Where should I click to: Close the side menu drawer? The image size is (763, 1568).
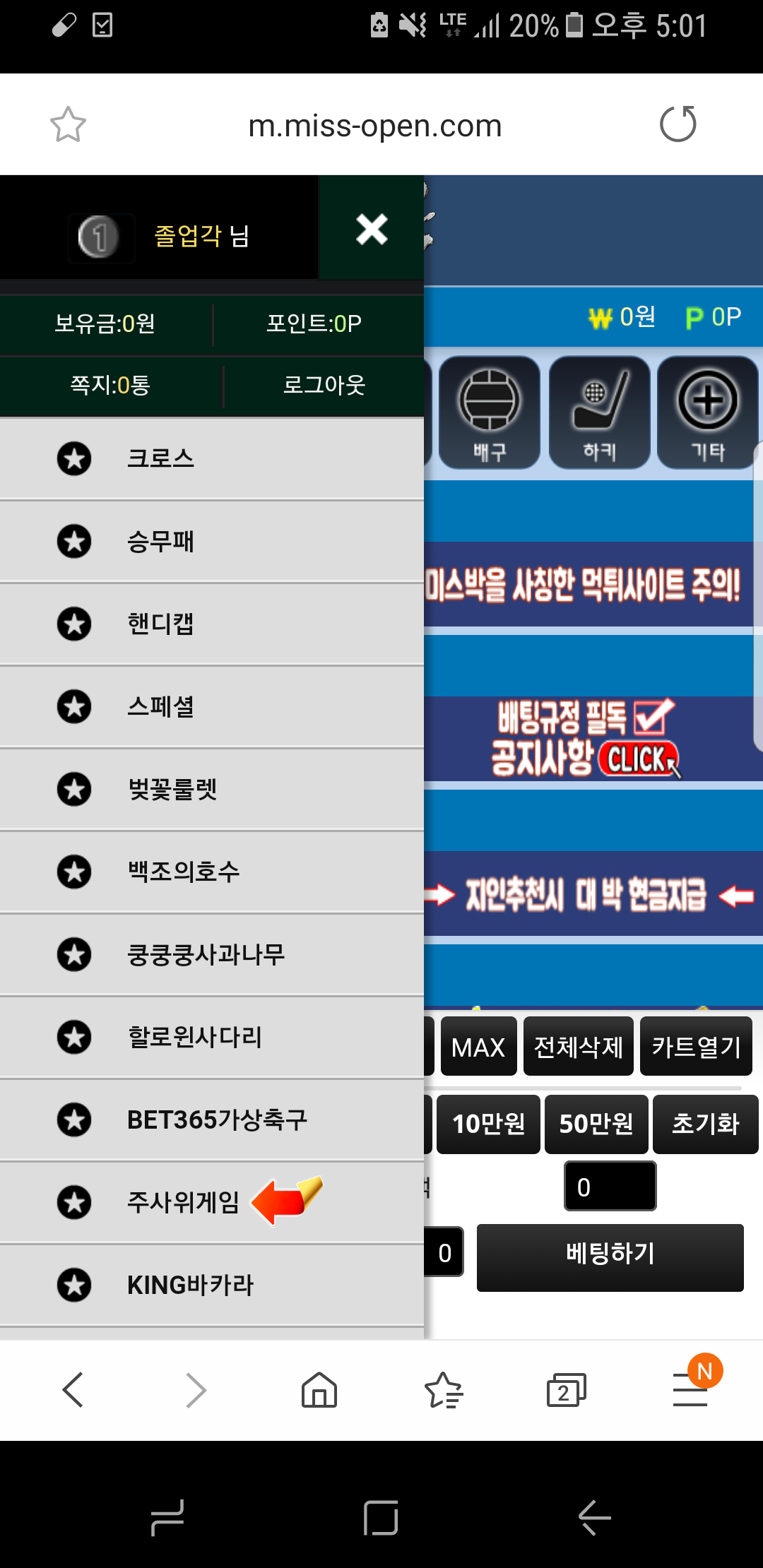tap(372, 229)
